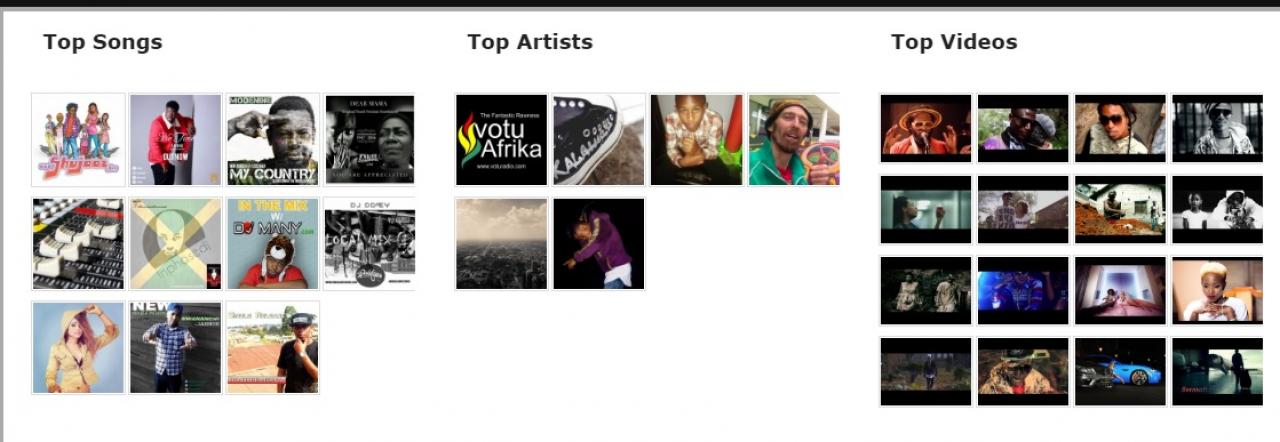Viewport: 1280px width, 442px height.
Task: Watch the video with blonde short-haired woman
Action: 1217,290
